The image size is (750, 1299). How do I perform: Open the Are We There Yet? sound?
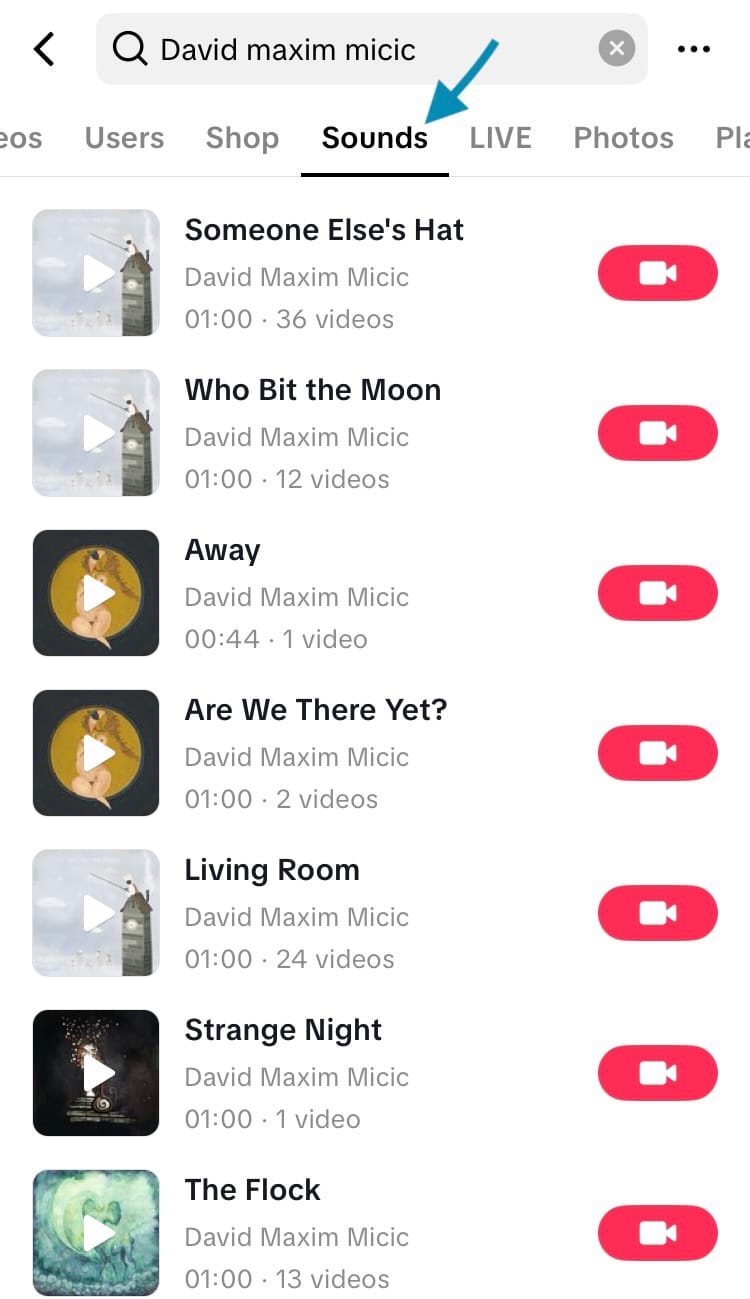tap(315, 710)
